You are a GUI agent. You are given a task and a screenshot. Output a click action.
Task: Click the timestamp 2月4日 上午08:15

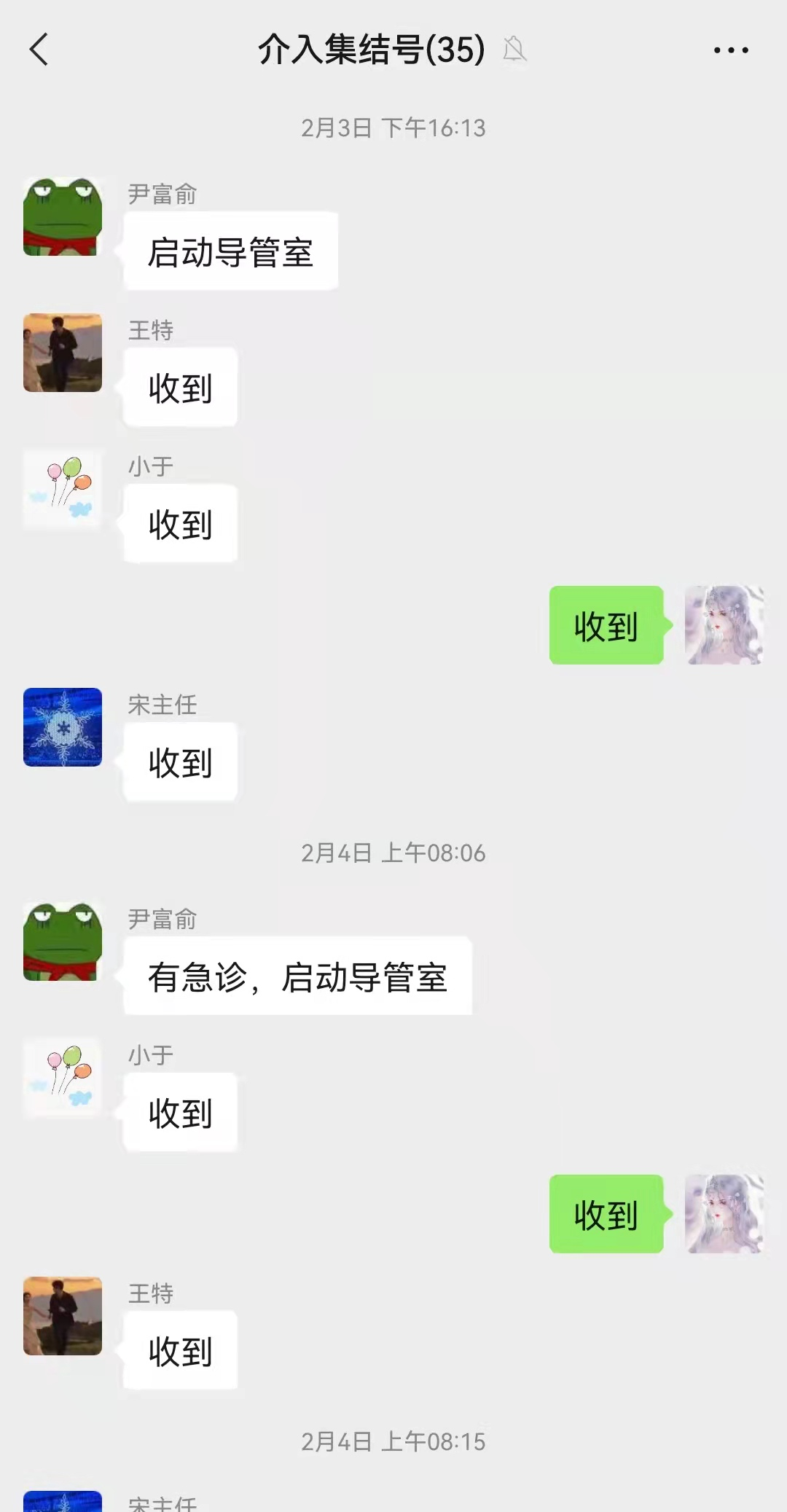point(393,1441)
